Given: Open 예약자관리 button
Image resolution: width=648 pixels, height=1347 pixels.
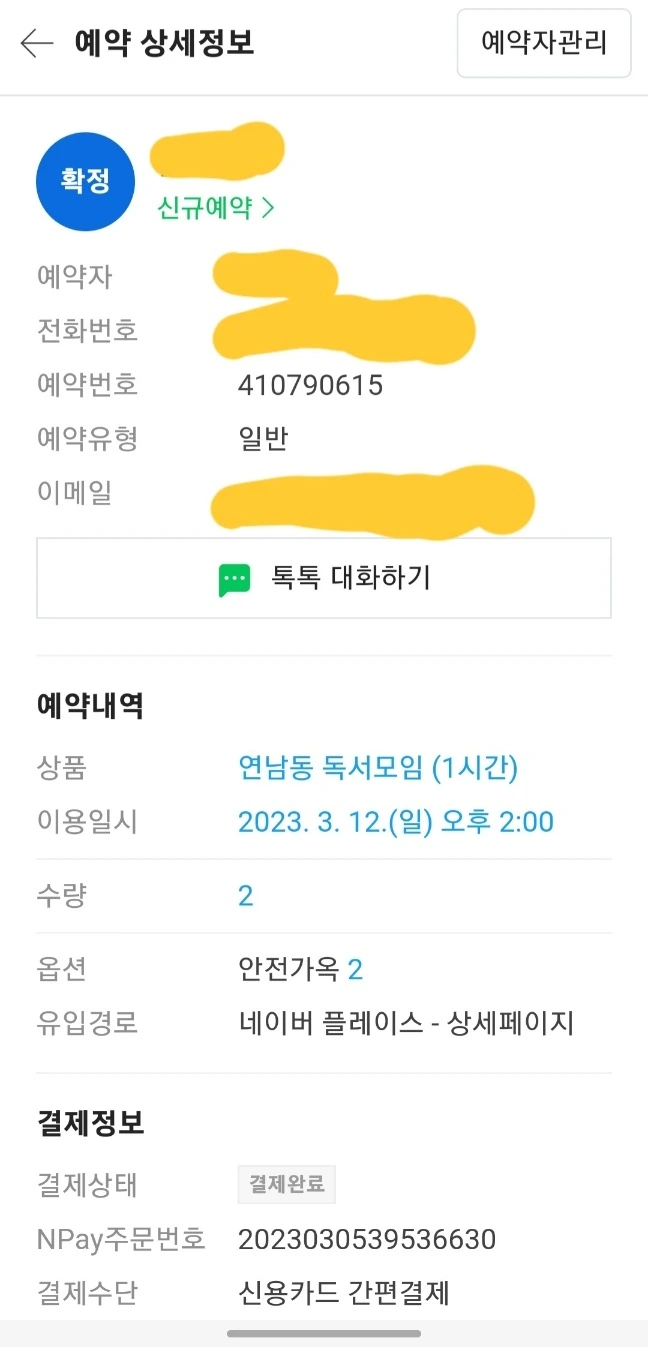Looking at the screenshot, I should point(544,43).
